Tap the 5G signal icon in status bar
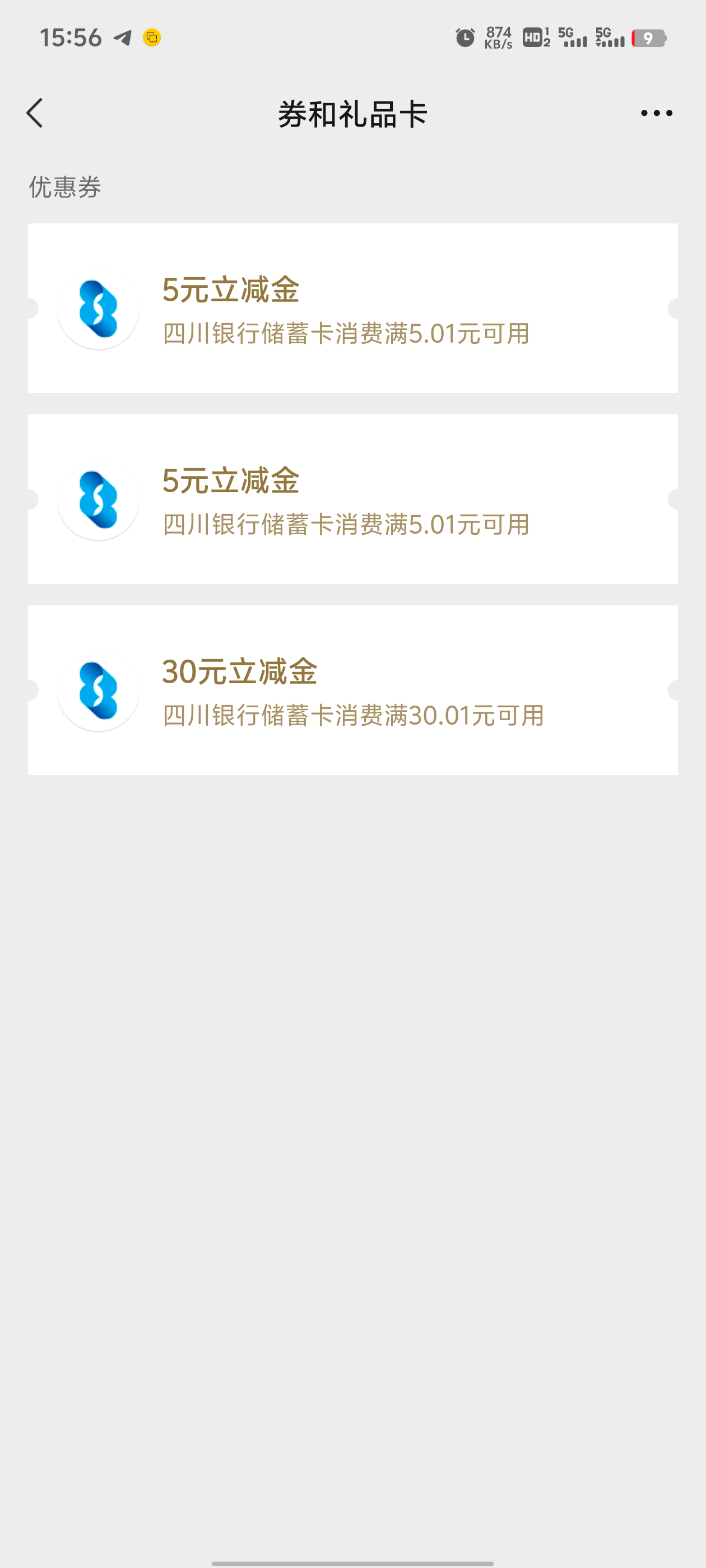Viewport: 706px width, 1568px height. (575, 36)
